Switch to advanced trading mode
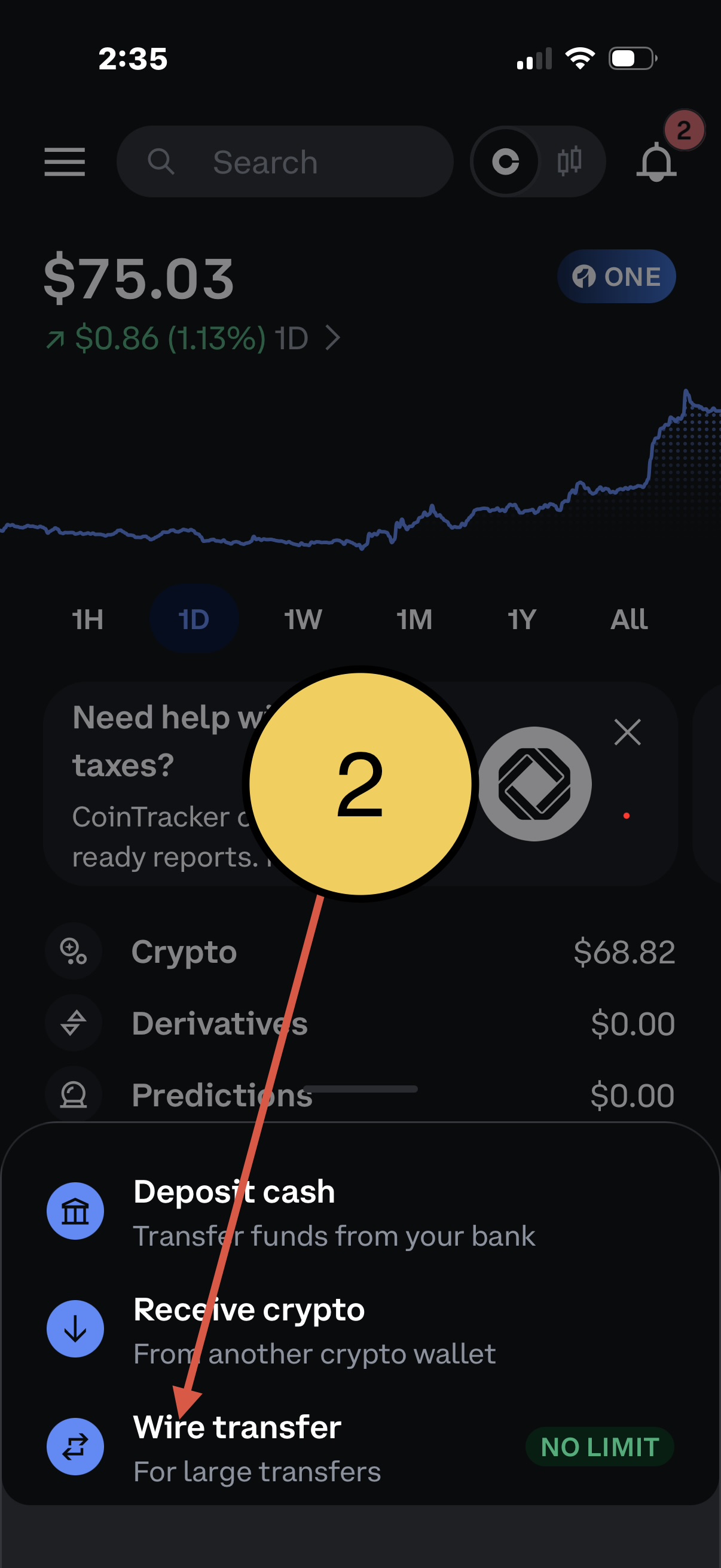The image size is (721, 1568). (570, 162)
